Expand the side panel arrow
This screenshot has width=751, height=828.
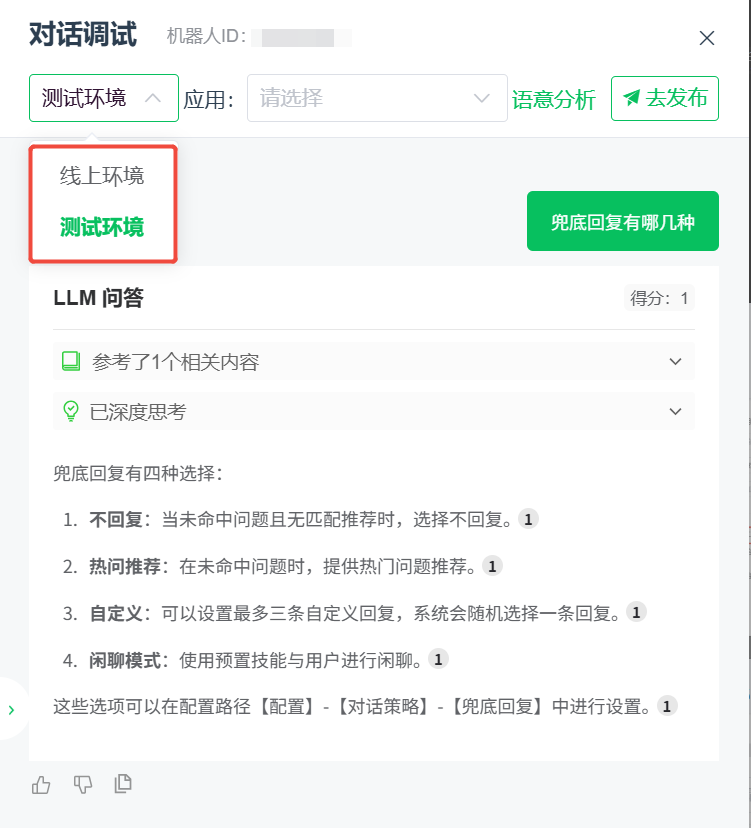[12, 709]
